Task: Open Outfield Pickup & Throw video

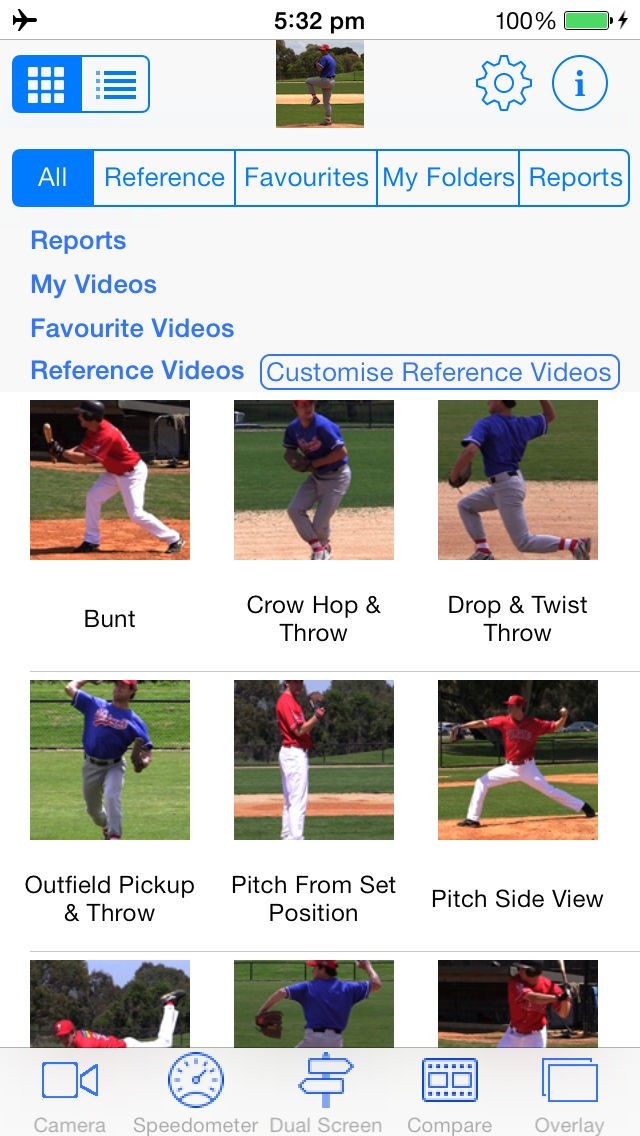Action: tap(110, 760)
